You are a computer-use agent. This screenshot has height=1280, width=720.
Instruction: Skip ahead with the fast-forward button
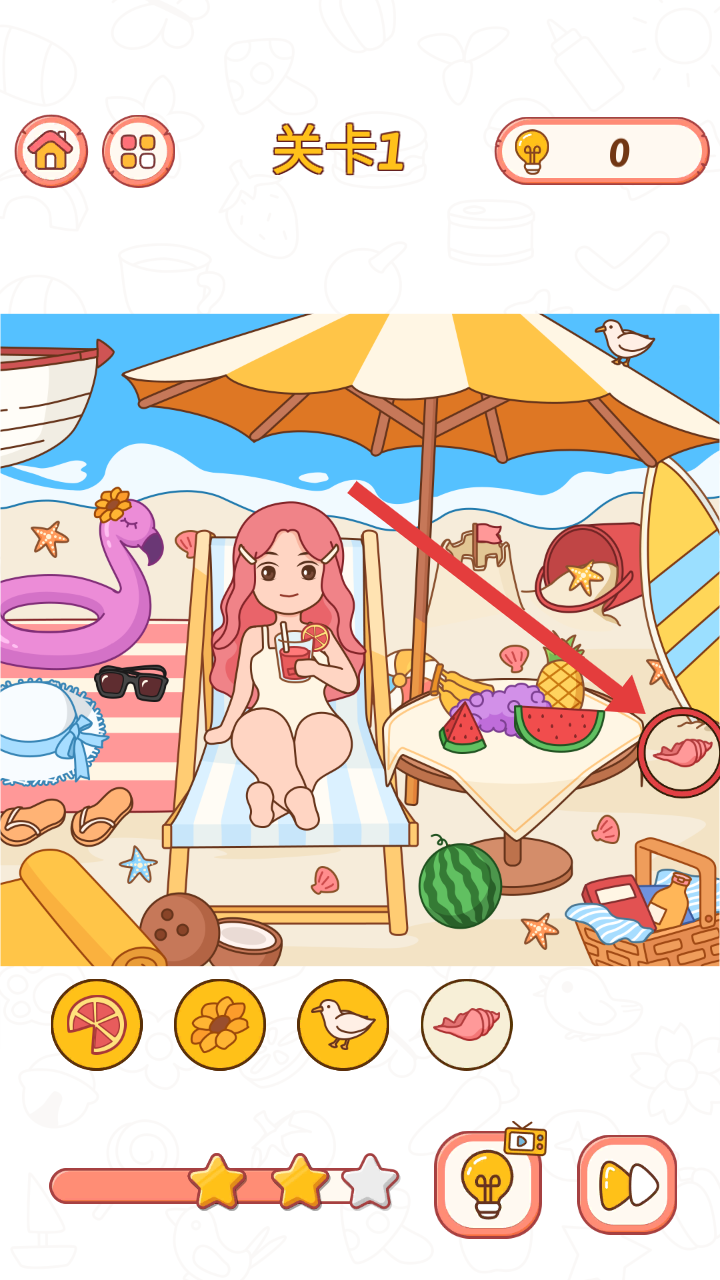(627, 1185)
